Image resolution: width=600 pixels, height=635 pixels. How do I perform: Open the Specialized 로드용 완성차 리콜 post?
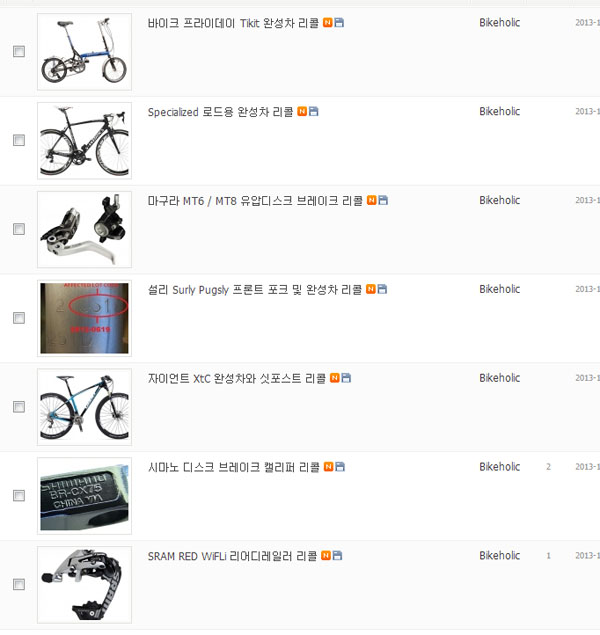[x=220, y=112]
